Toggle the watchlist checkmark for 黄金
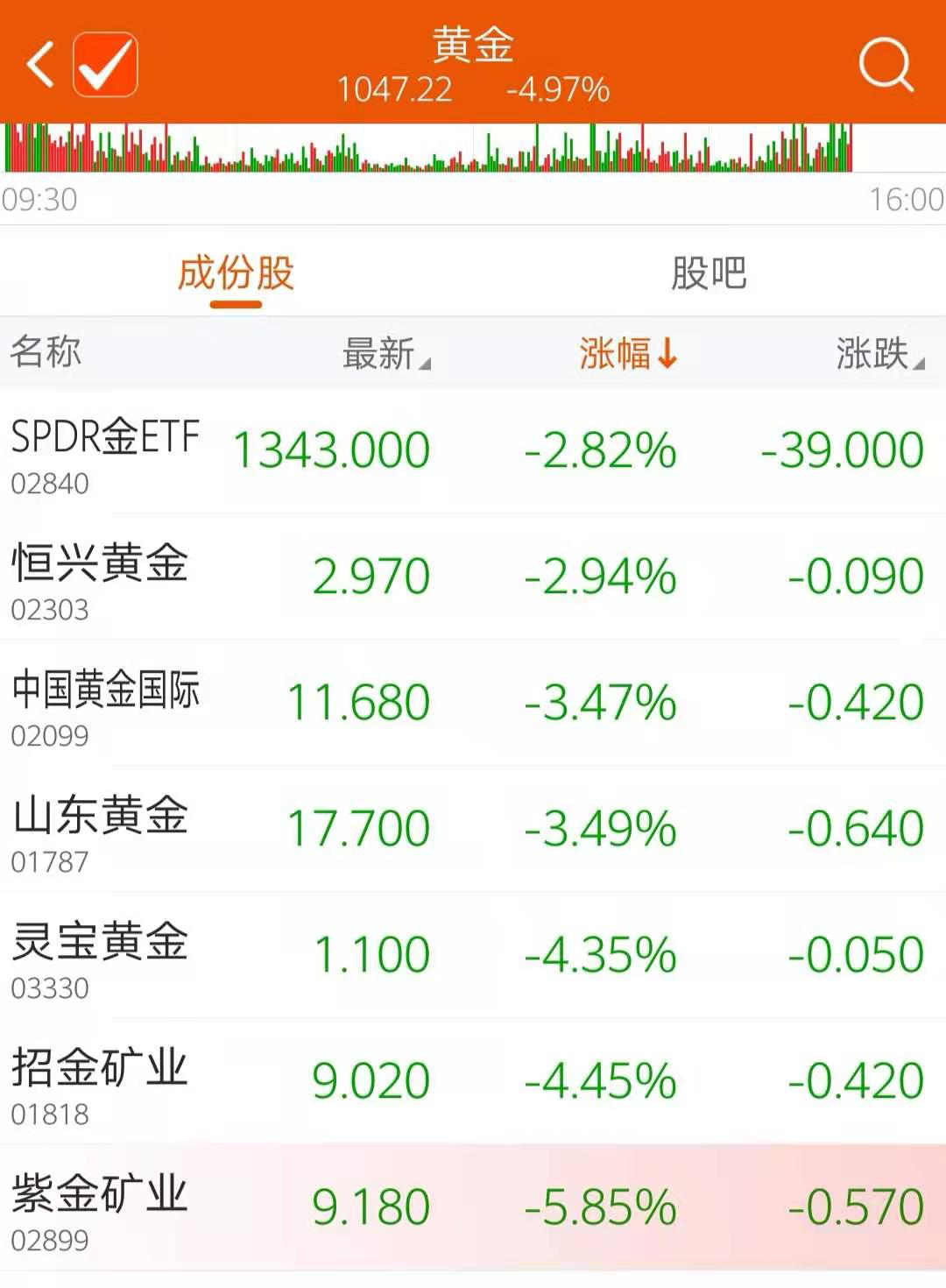 pos(104,64)
